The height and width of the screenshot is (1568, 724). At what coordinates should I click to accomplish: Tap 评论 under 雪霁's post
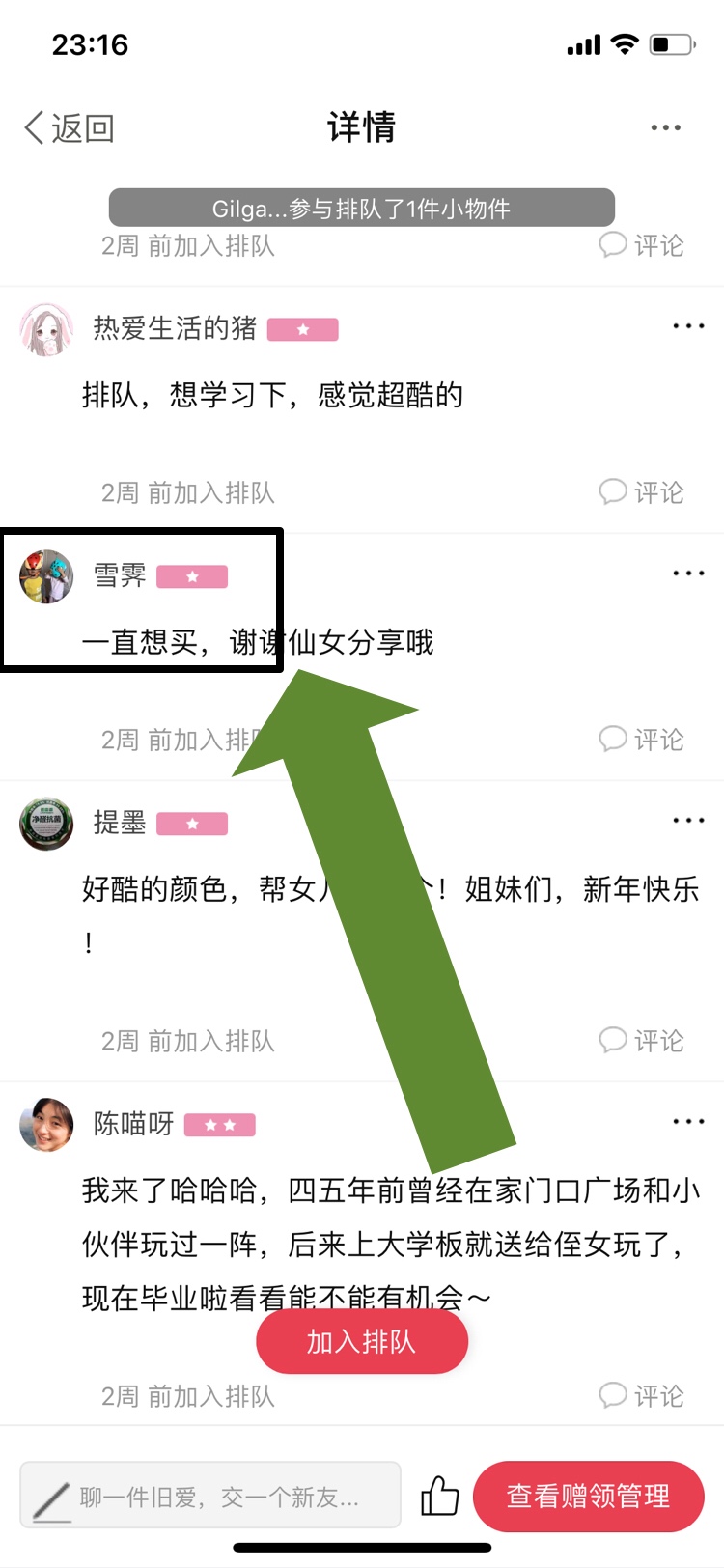[x=641, y=740]
